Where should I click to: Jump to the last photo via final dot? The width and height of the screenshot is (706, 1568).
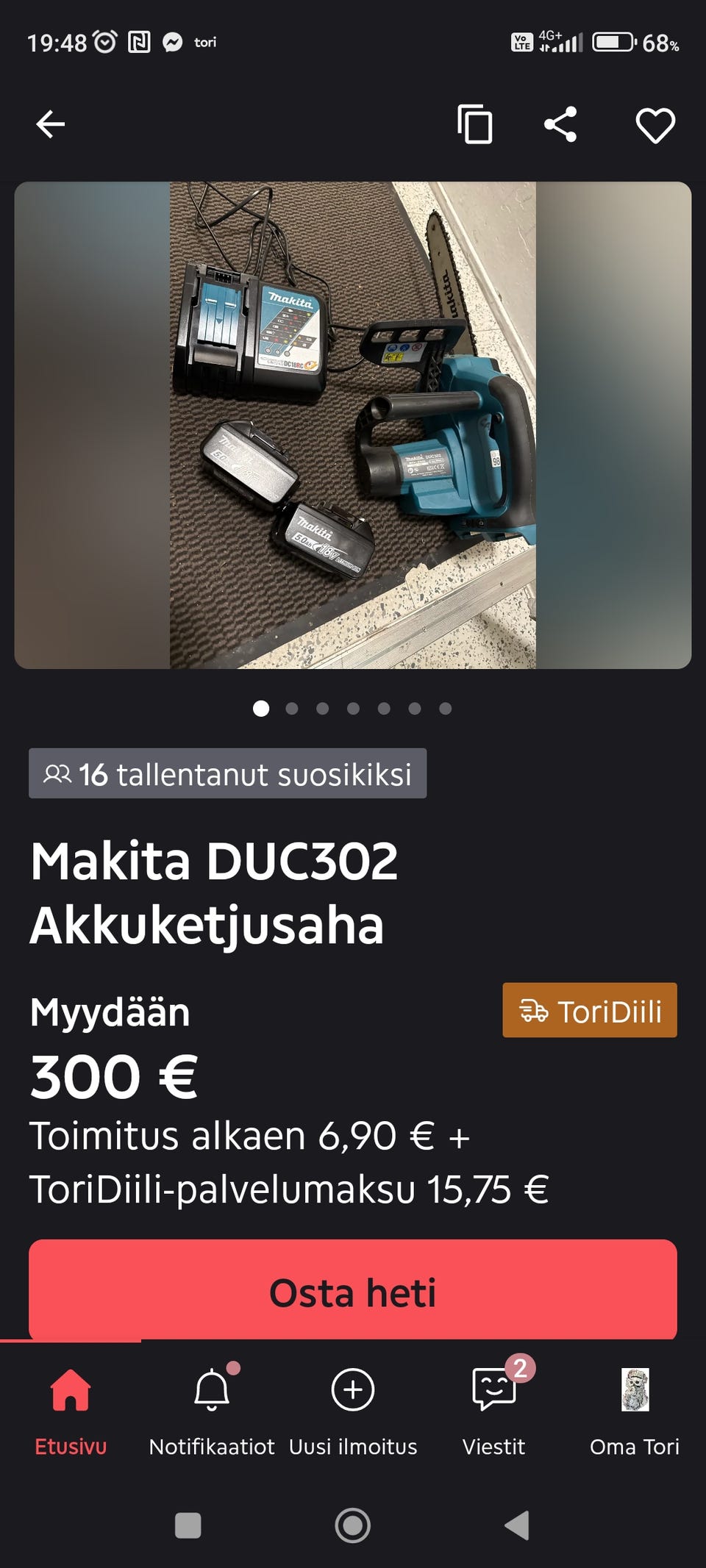click(446, 709)
